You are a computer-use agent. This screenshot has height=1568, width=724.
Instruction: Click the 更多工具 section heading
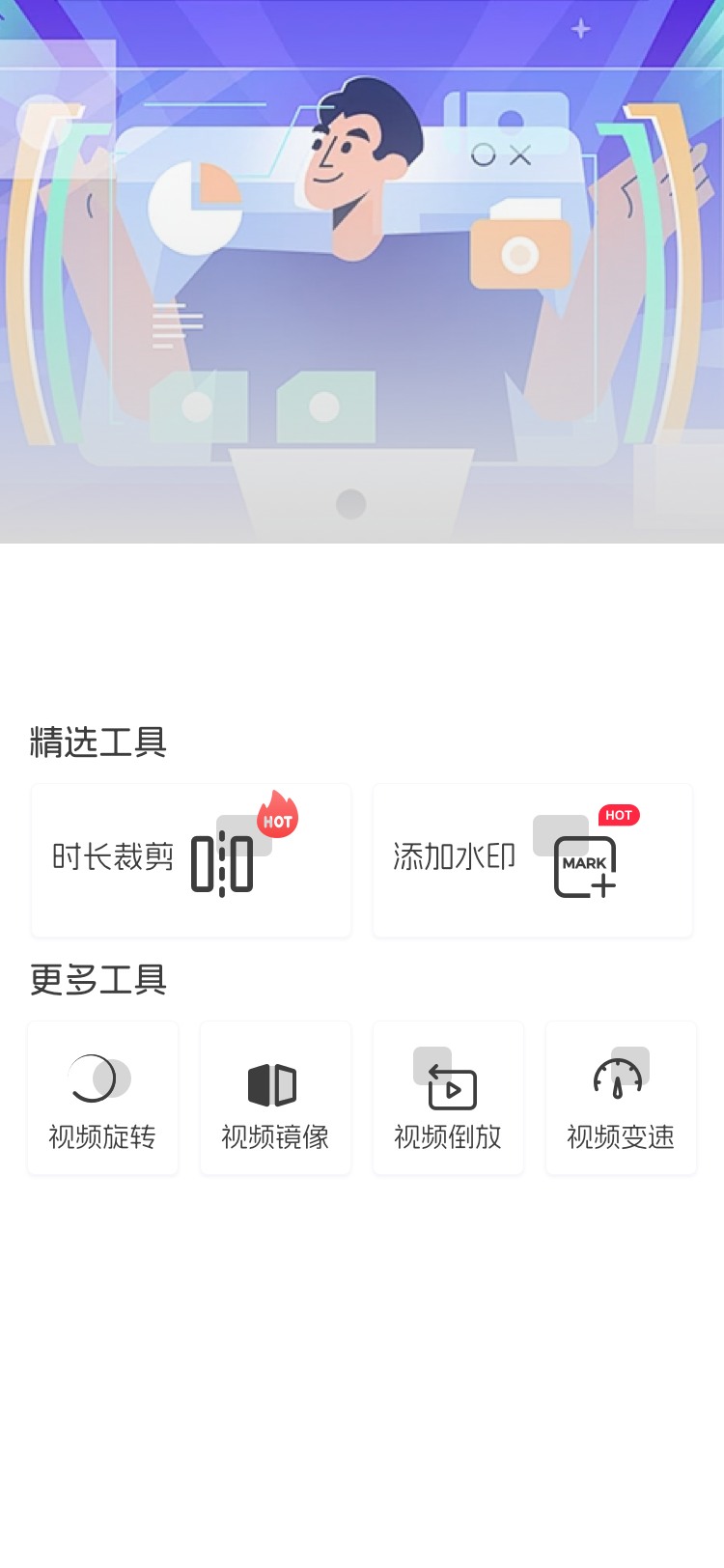pyautogui.click(x=97, y=979)
